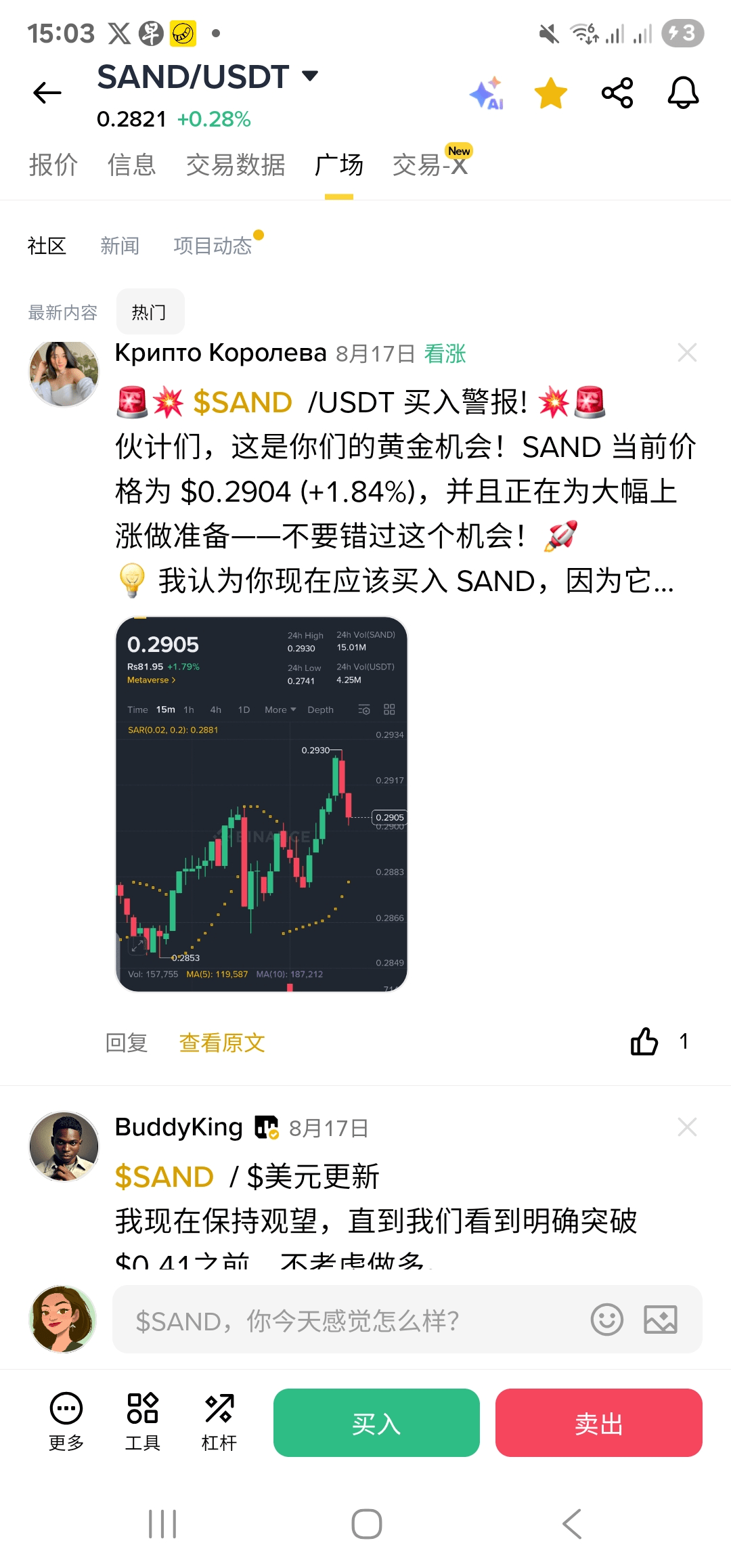
Task: Toggle the favorite star for SAND/USDT
Action: click(x=551, y=93)
